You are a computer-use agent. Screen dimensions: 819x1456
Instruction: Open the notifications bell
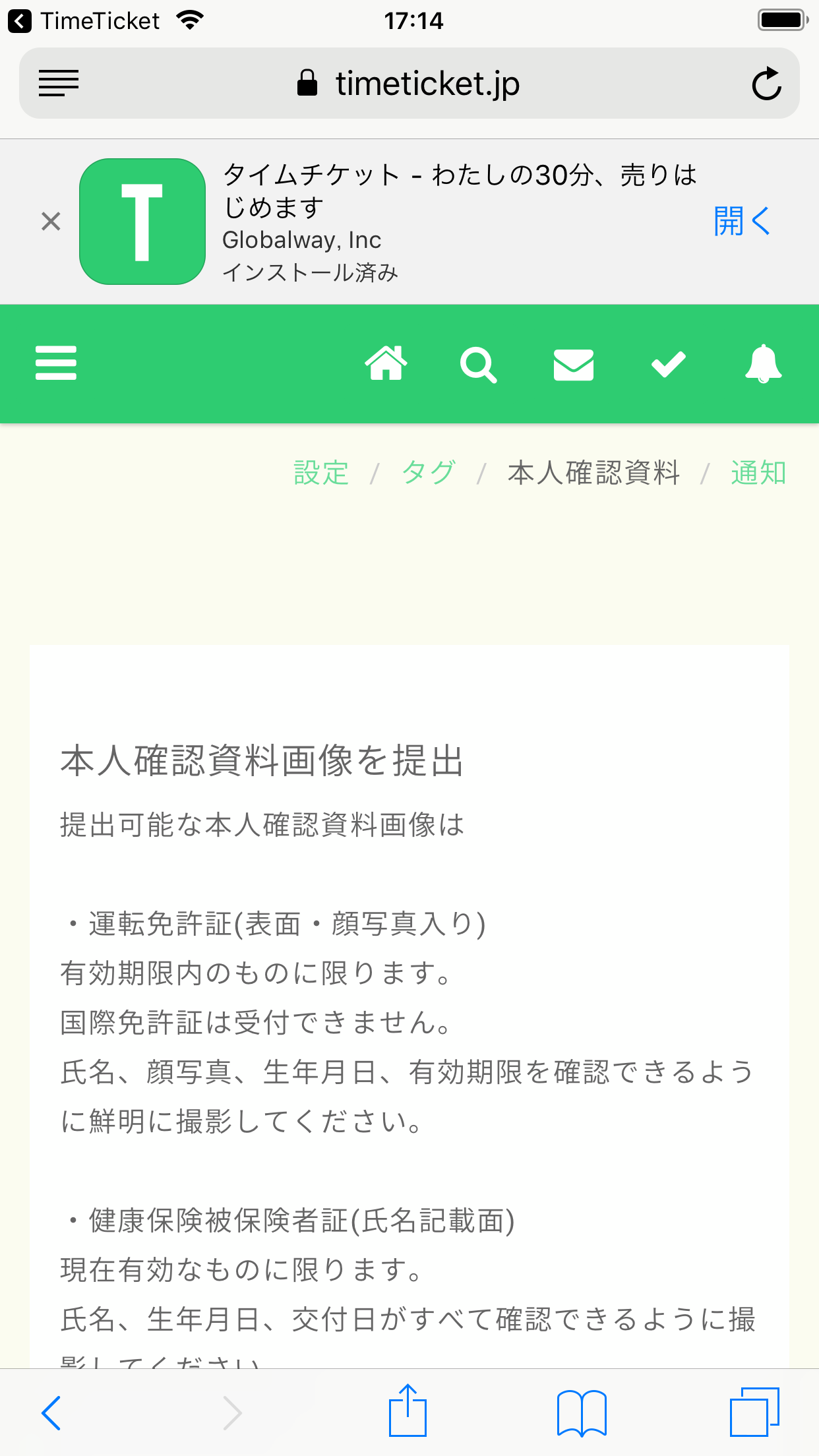[x=763, y=363]
